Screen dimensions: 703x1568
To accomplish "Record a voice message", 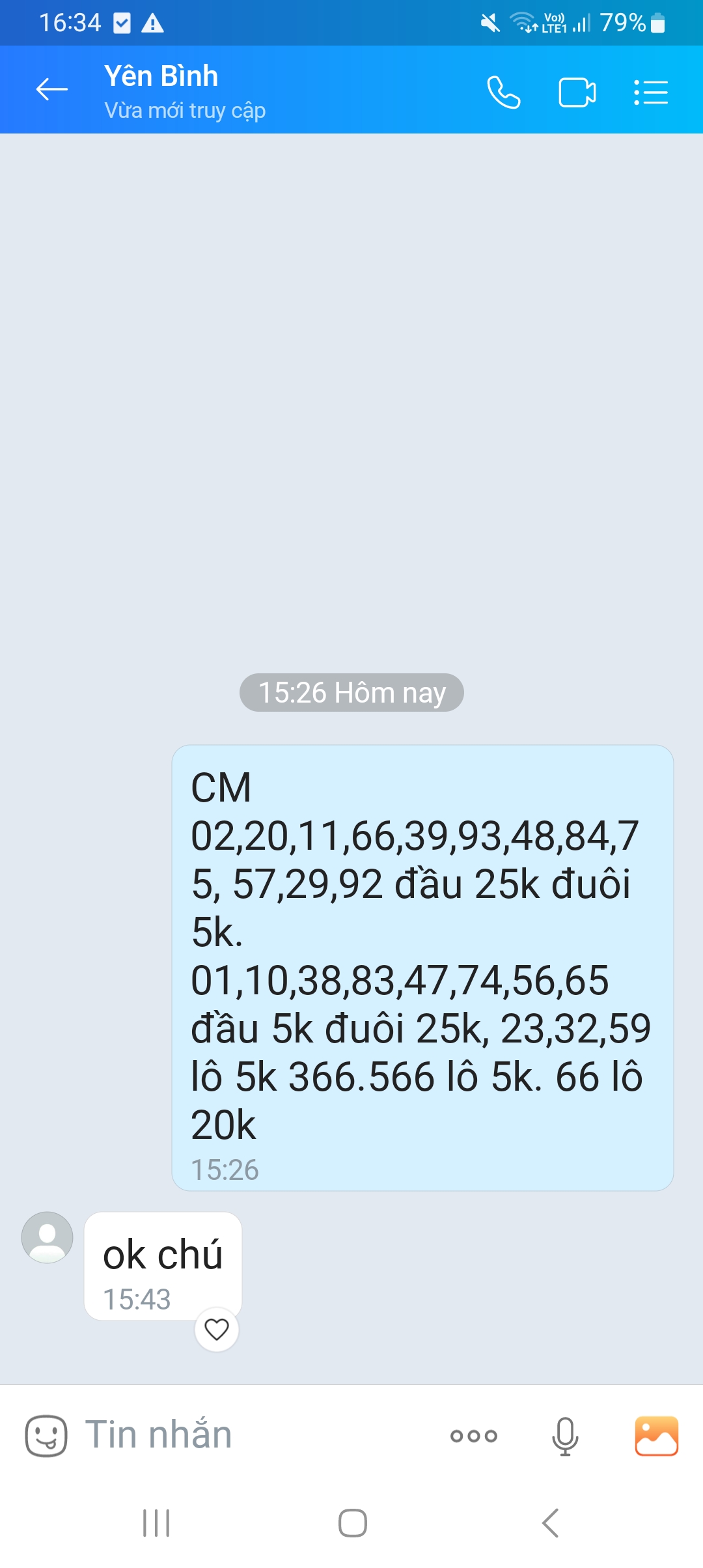I will 565,1435.
